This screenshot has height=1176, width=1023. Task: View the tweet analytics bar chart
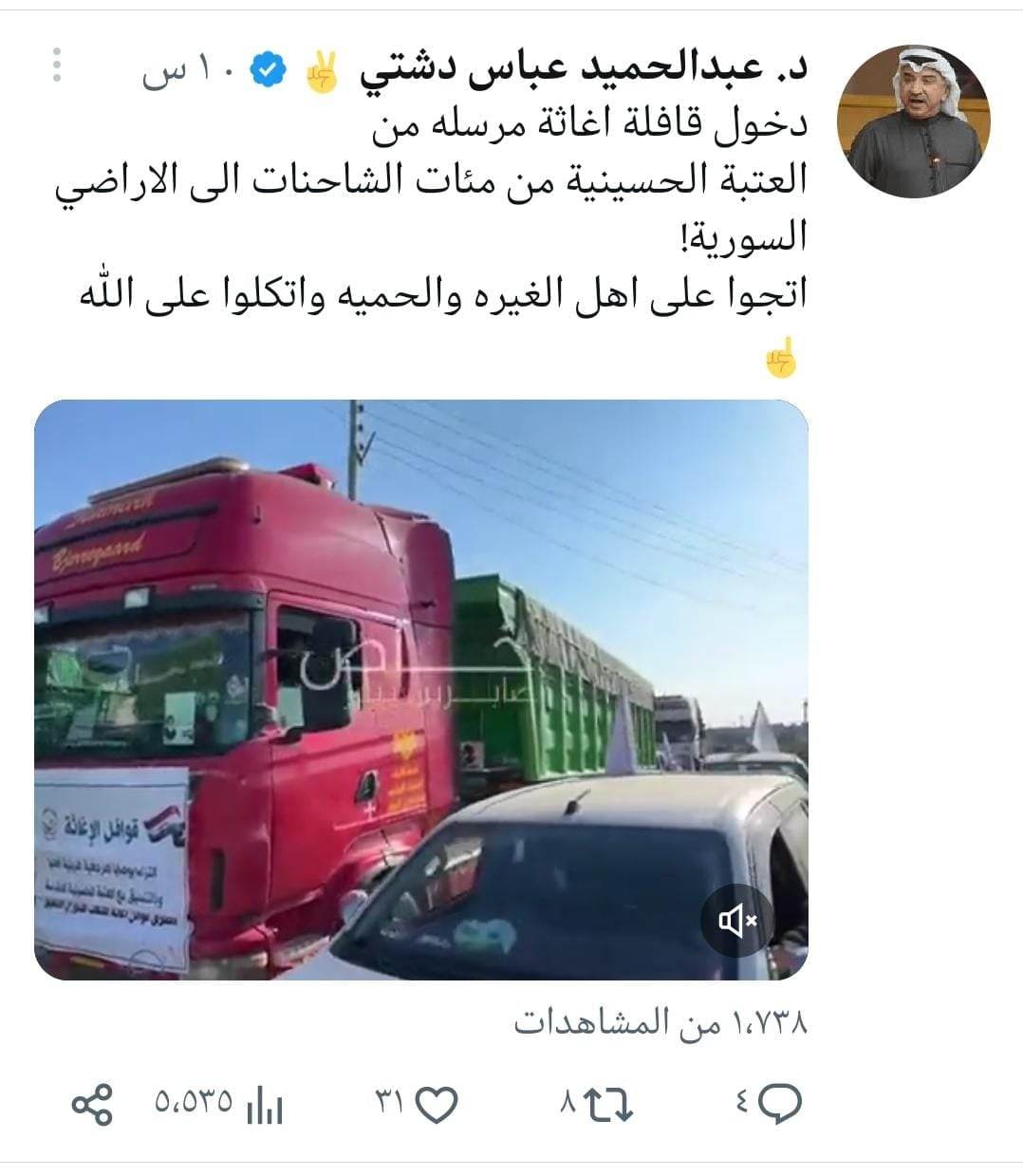tap(266, 1105)
